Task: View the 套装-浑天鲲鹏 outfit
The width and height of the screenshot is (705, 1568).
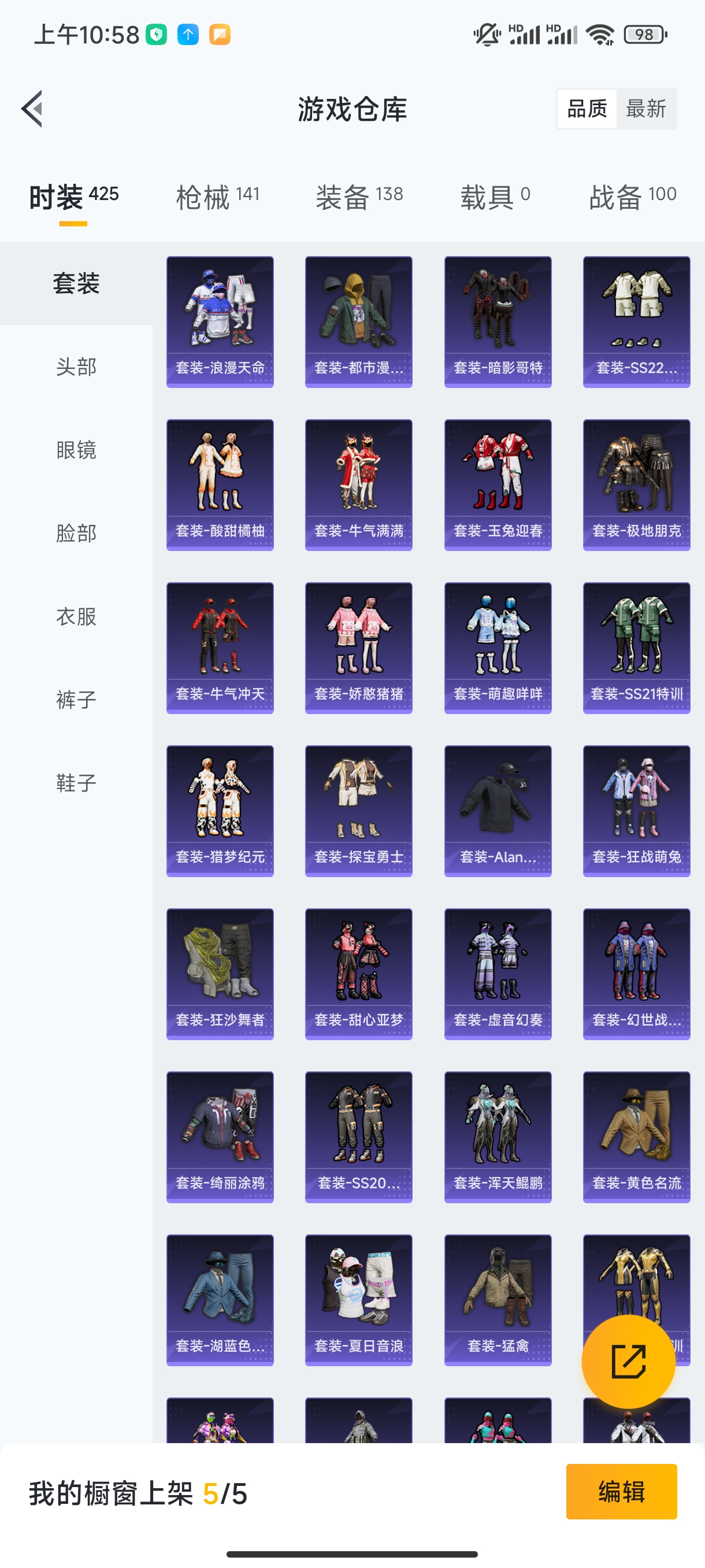Action: pos(498,1137)
